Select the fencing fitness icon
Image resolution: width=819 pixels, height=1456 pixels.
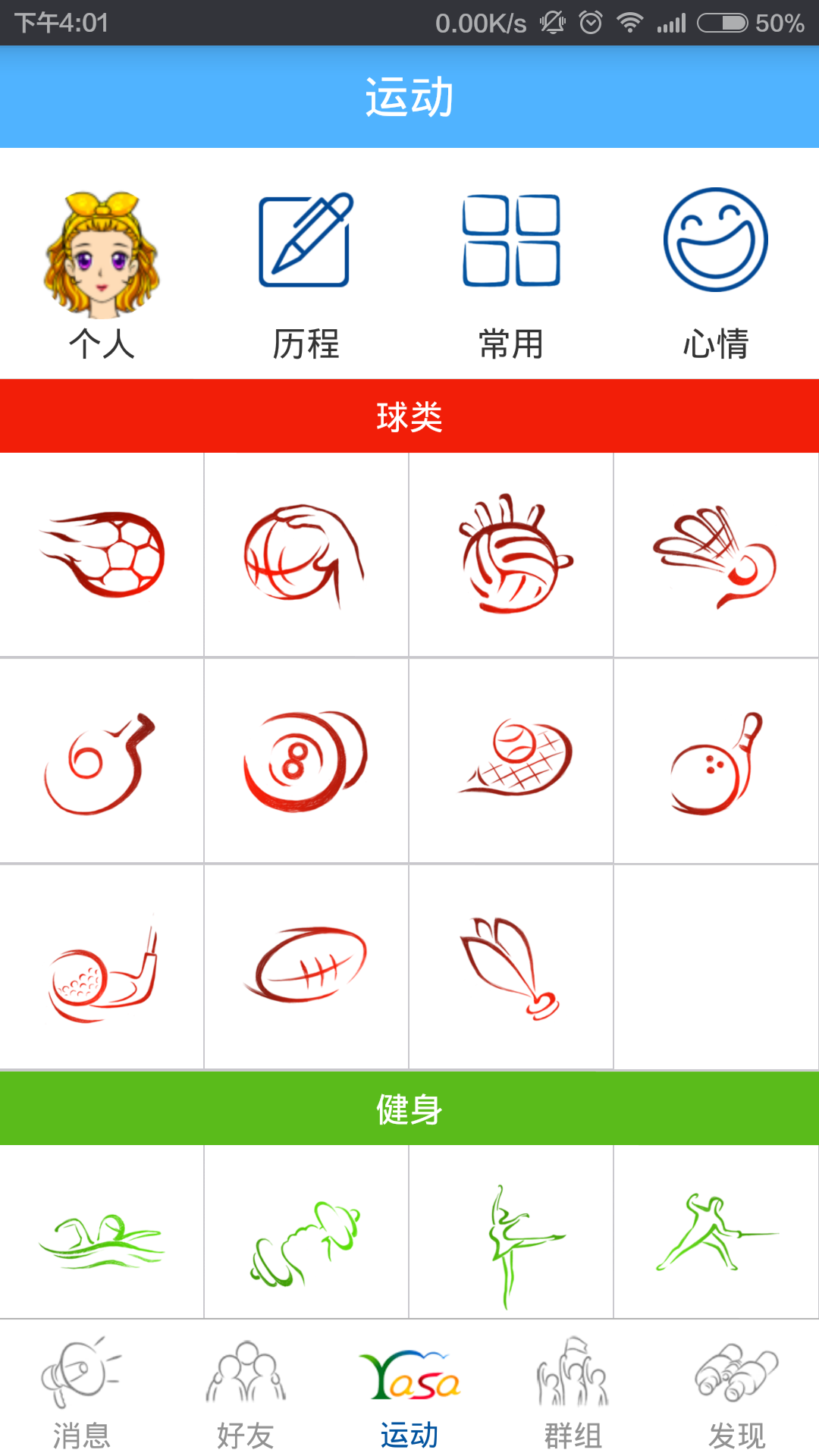715,1233
